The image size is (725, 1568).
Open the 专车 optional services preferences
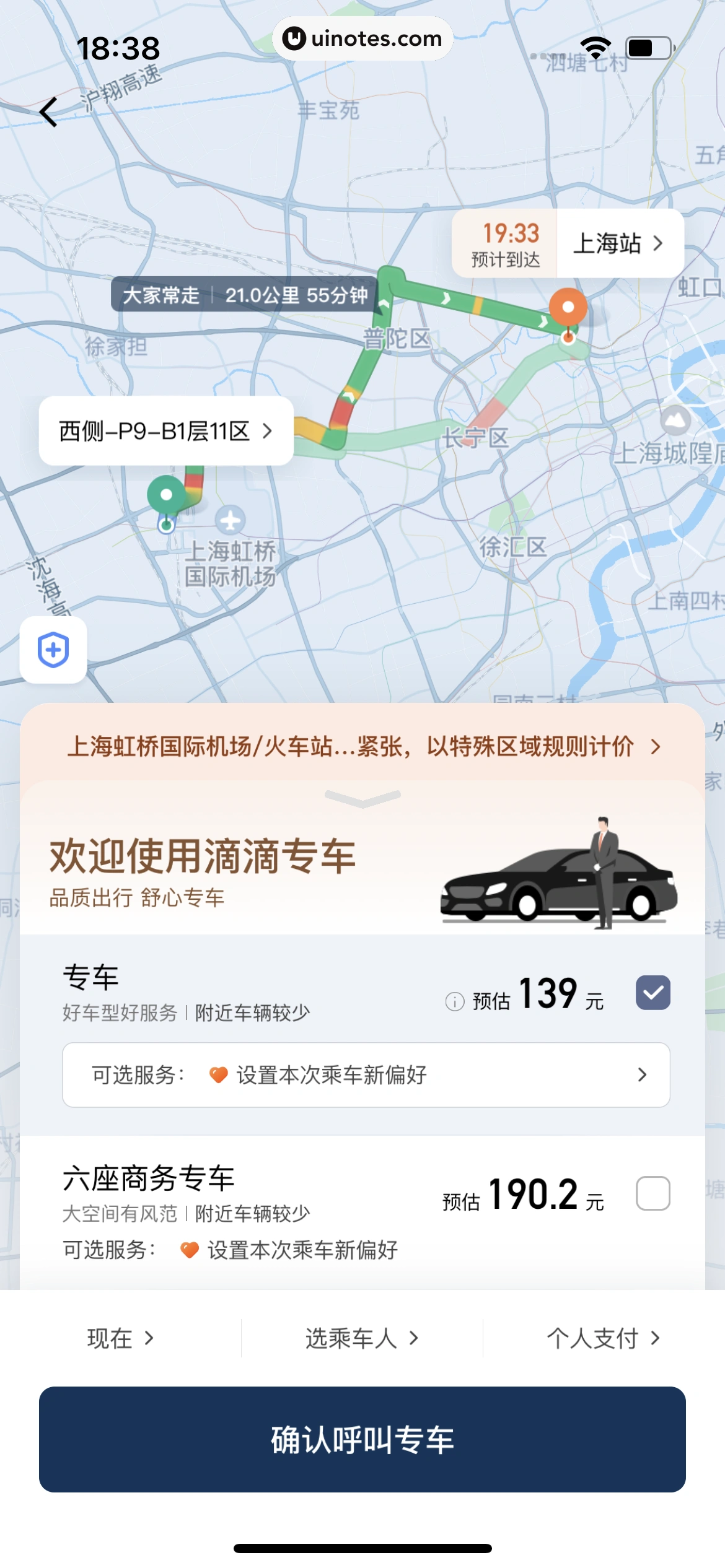pyautogui.click(x=366, y=1075)
